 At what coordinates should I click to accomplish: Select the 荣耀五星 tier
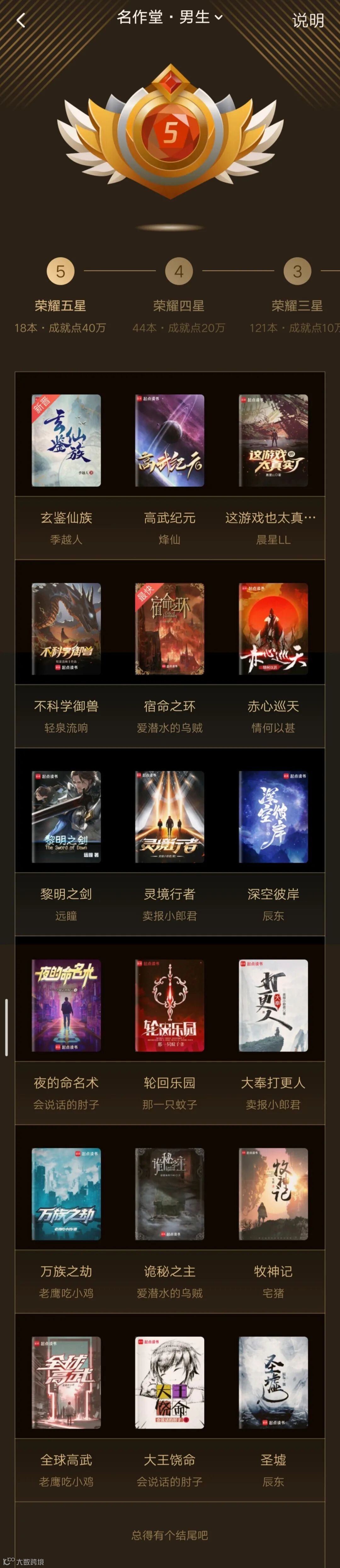60,272
